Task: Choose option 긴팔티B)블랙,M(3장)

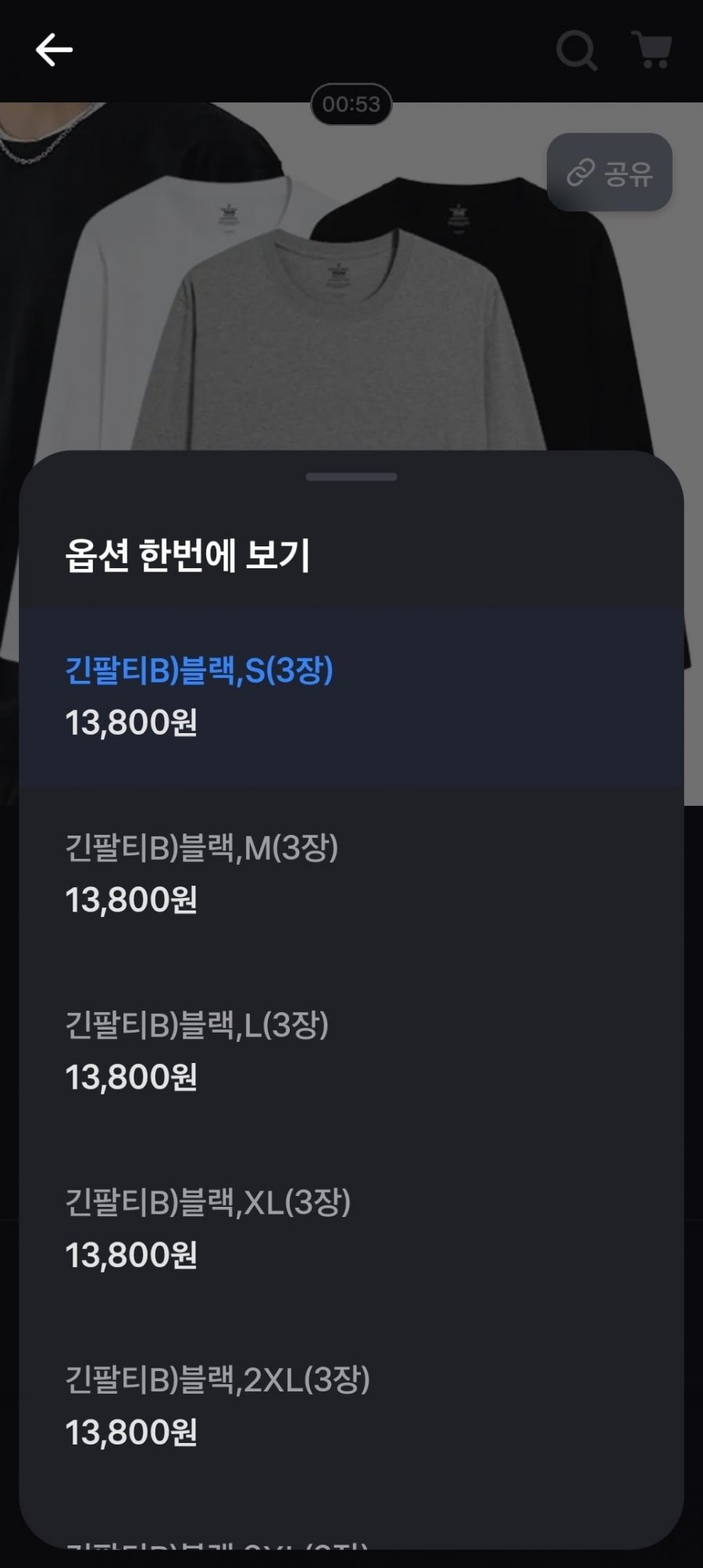Action: coord(351,873)
